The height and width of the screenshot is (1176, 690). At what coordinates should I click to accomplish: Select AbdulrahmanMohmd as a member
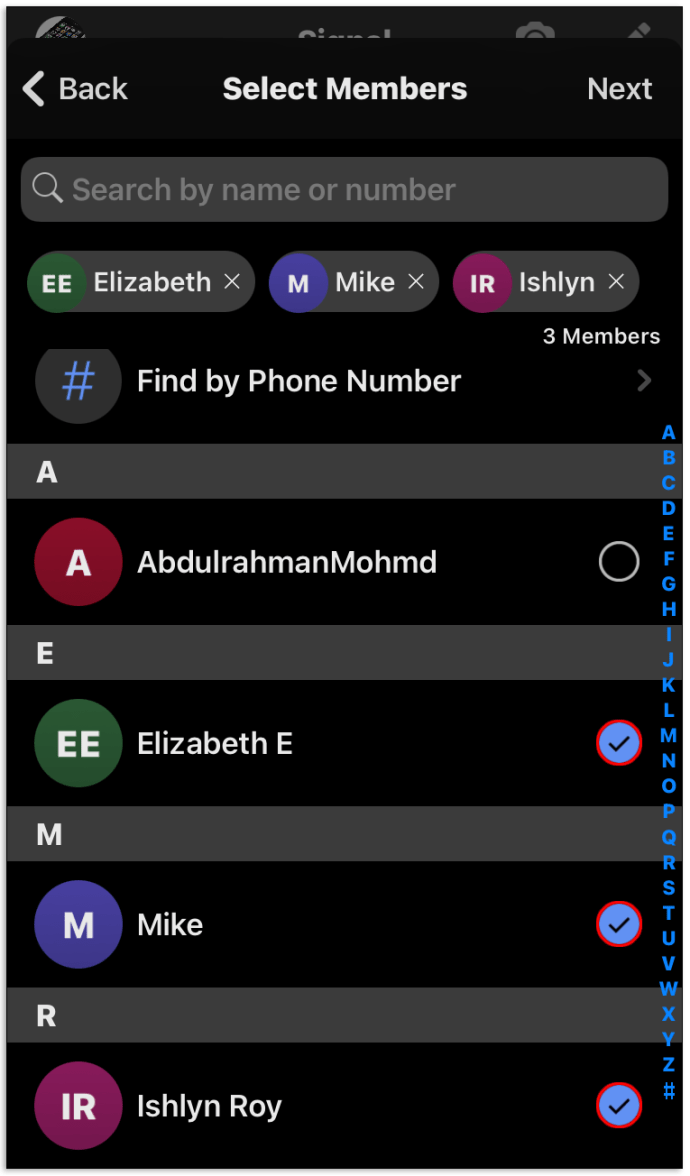[619, 562]
